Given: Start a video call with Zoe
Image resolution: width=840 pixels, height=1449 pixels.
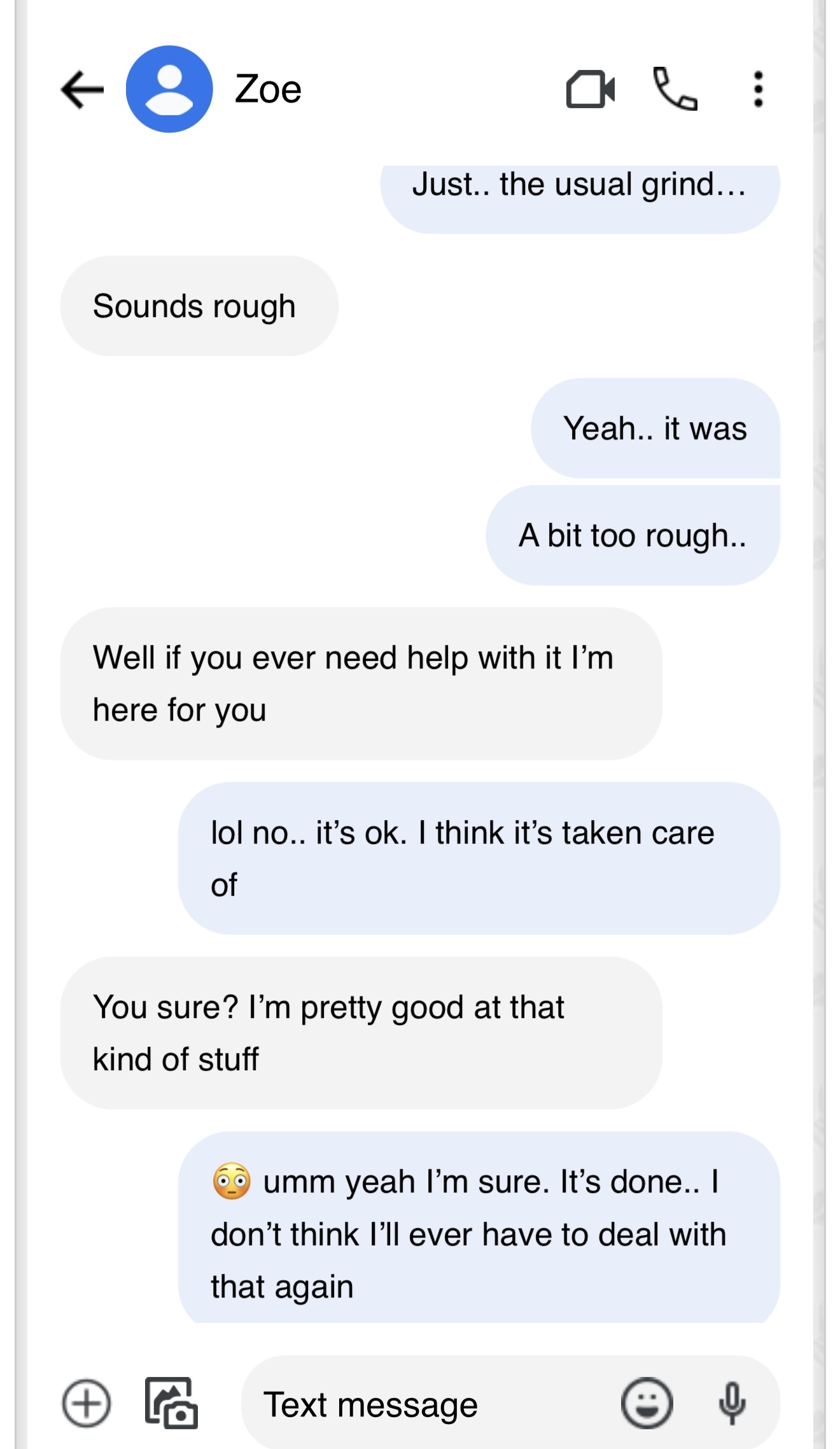Looking at the screenshot, I should [x=591, y=89].
